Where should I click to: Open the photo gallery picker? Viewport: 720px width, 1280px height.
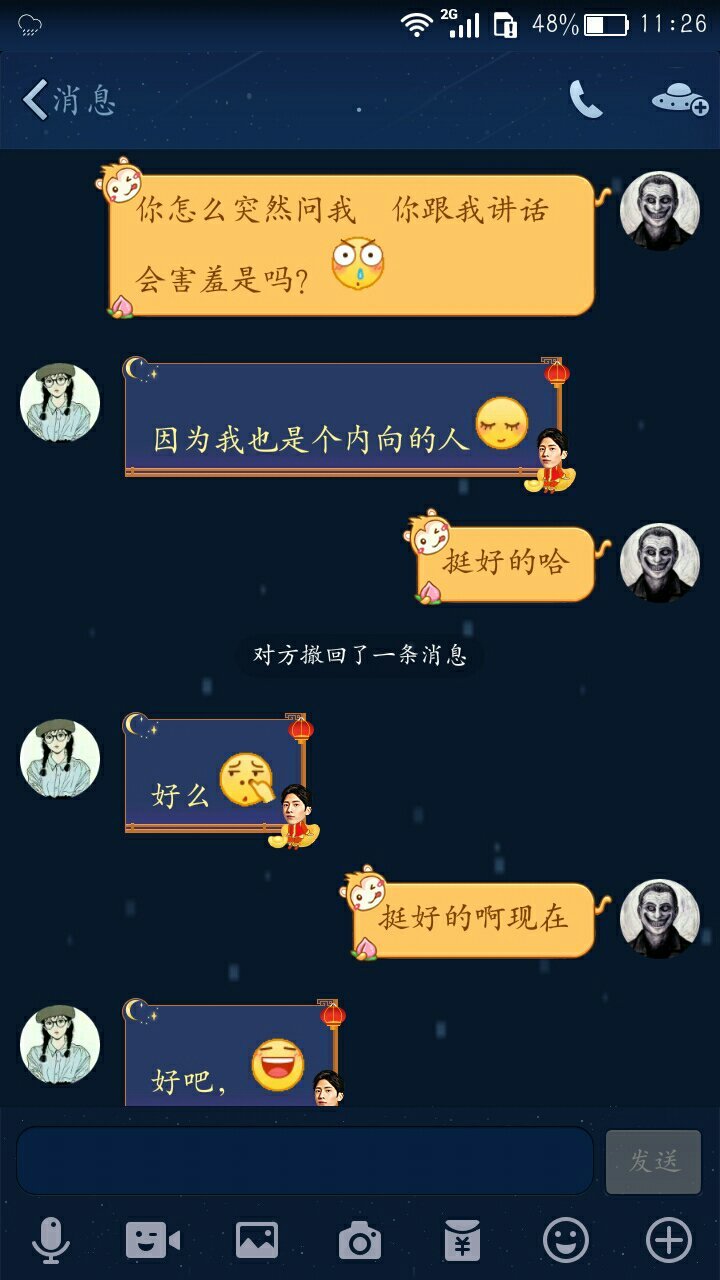[x=257, y=1241]
